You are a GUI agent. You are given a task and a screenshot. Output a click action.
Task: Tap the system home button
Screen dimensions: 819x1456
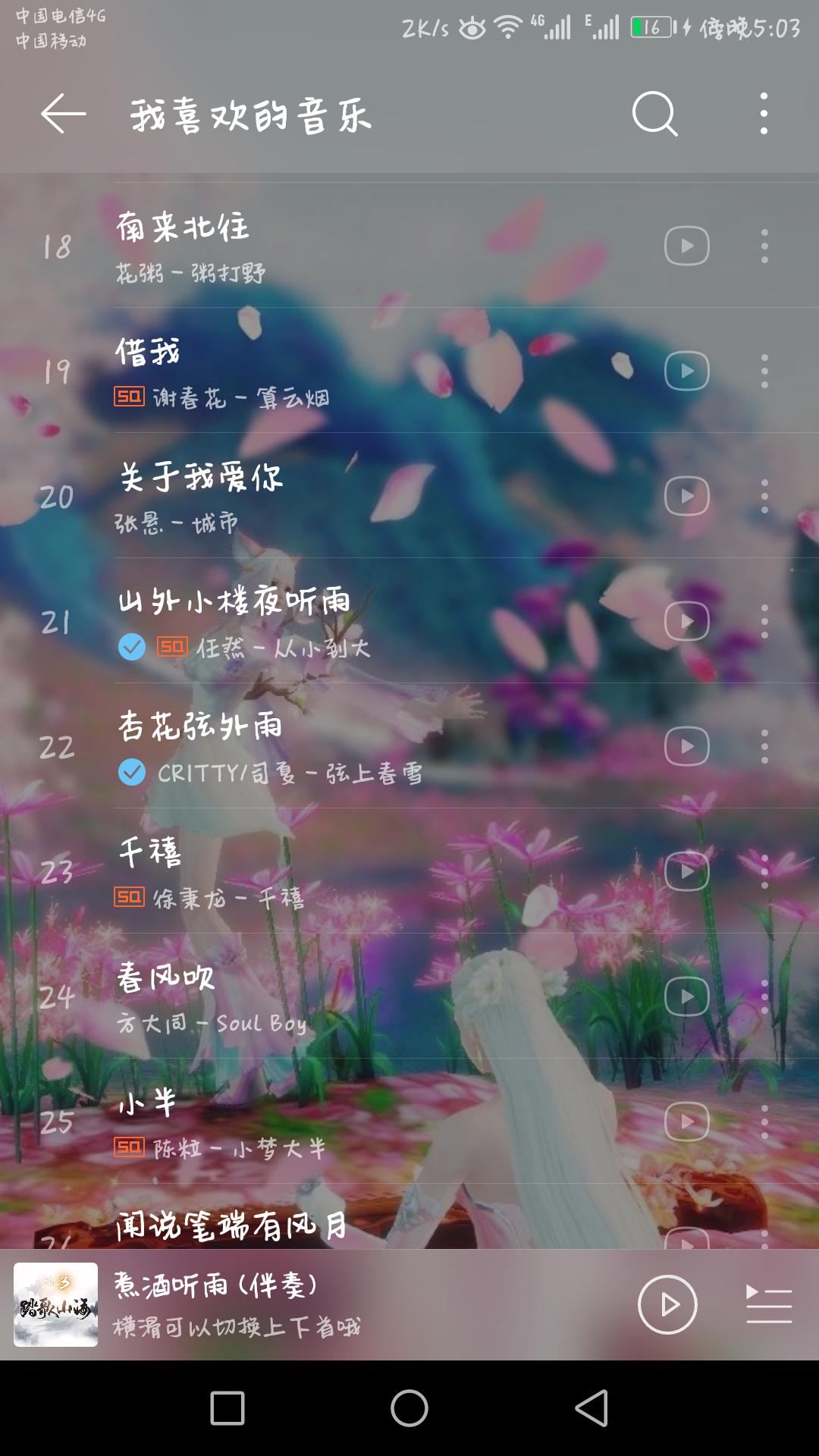click(409, 1408)
